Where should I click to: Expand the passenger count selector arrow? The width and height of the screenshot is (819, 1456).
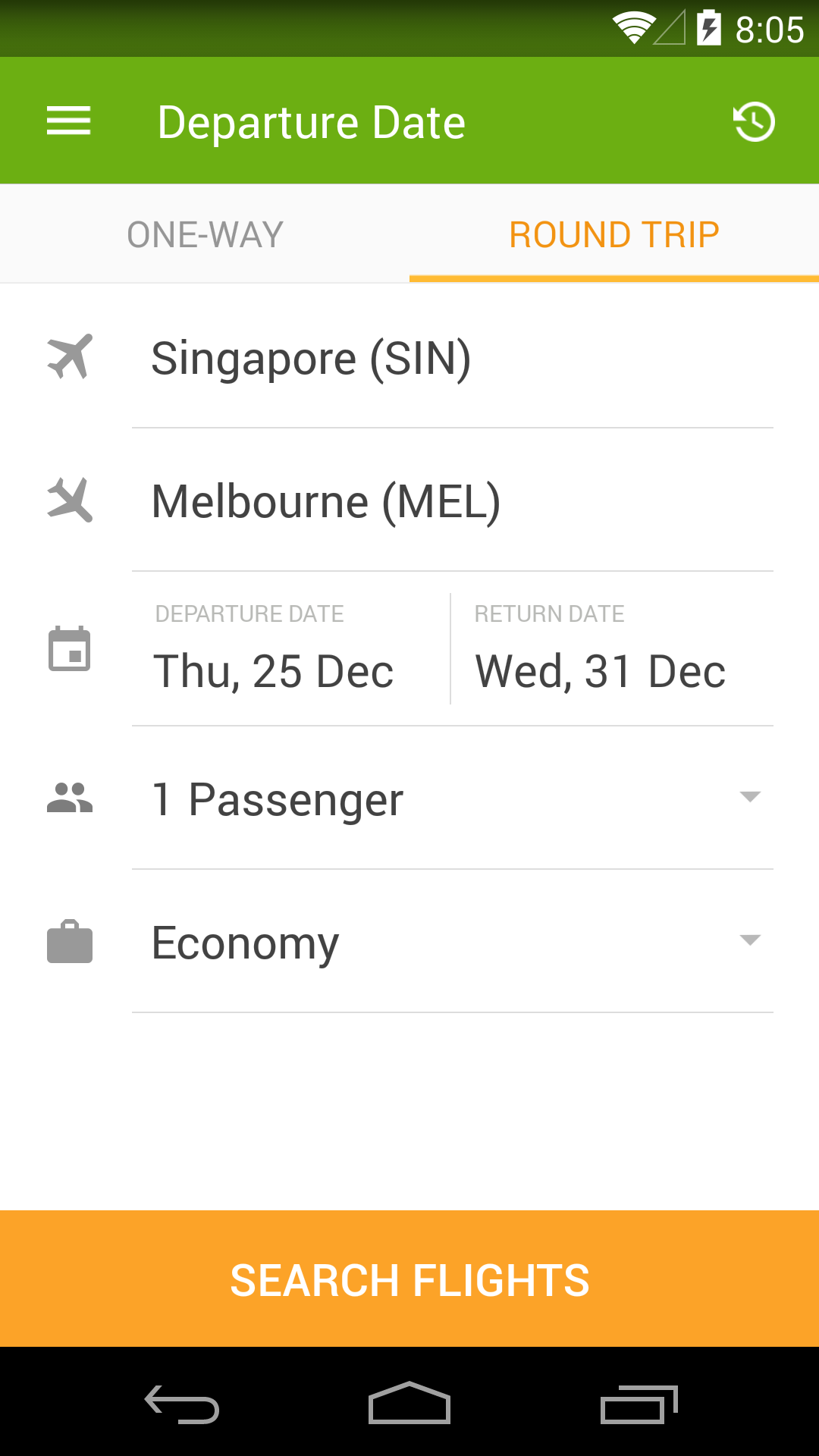749,797
